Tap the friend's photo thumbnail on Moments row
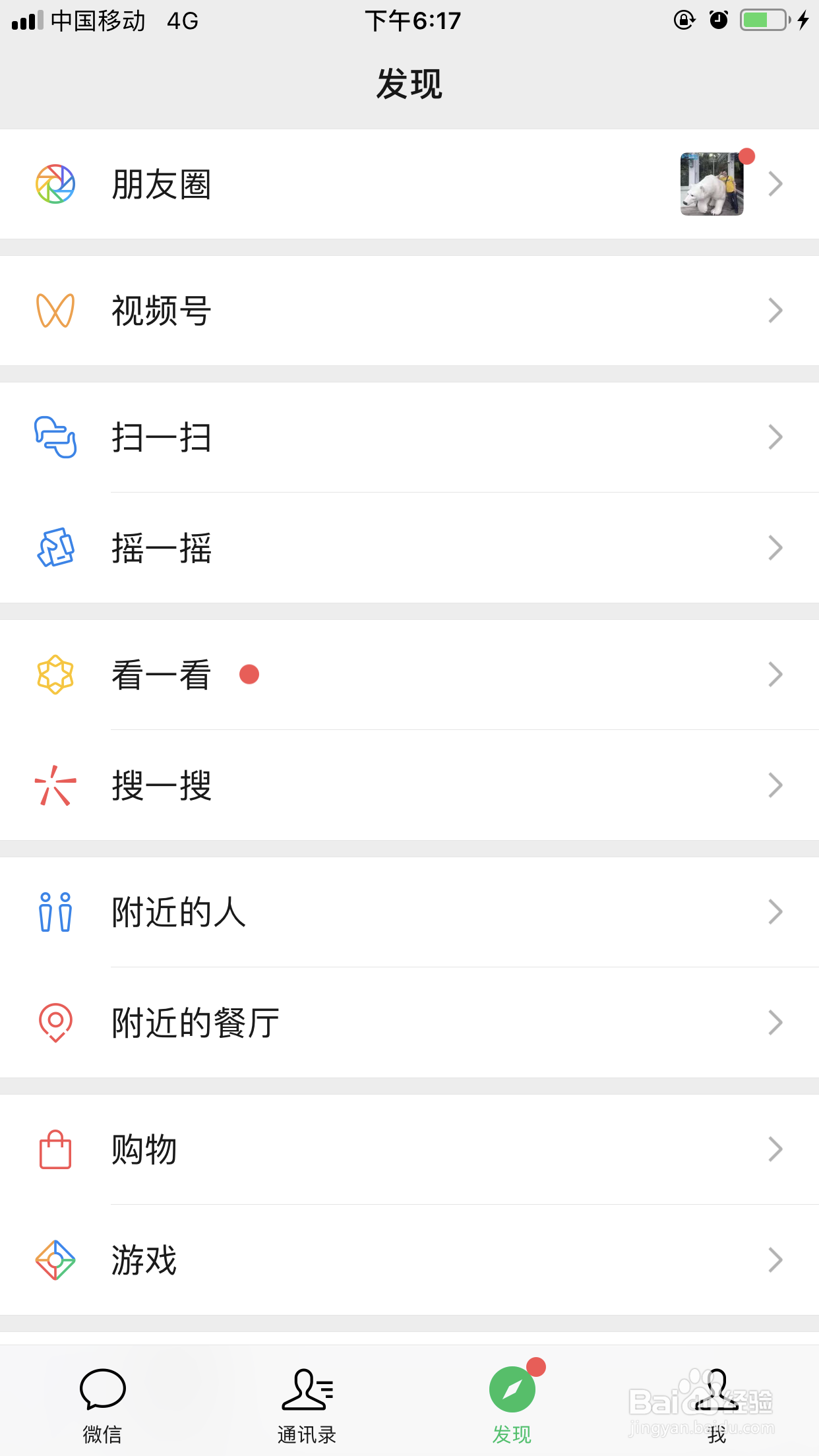 pos(711,183)
